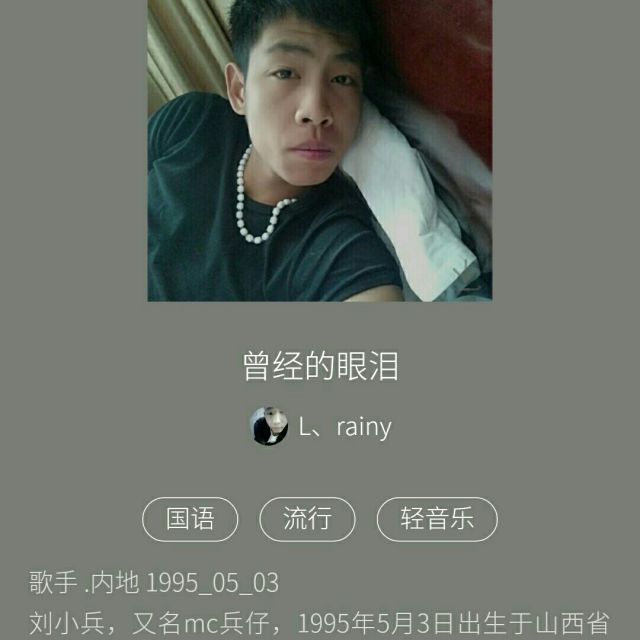Image resolution: width=640 pixels, height=640 pixels.
Task: Select the 国语 tag chip
Action: [190, 519]
